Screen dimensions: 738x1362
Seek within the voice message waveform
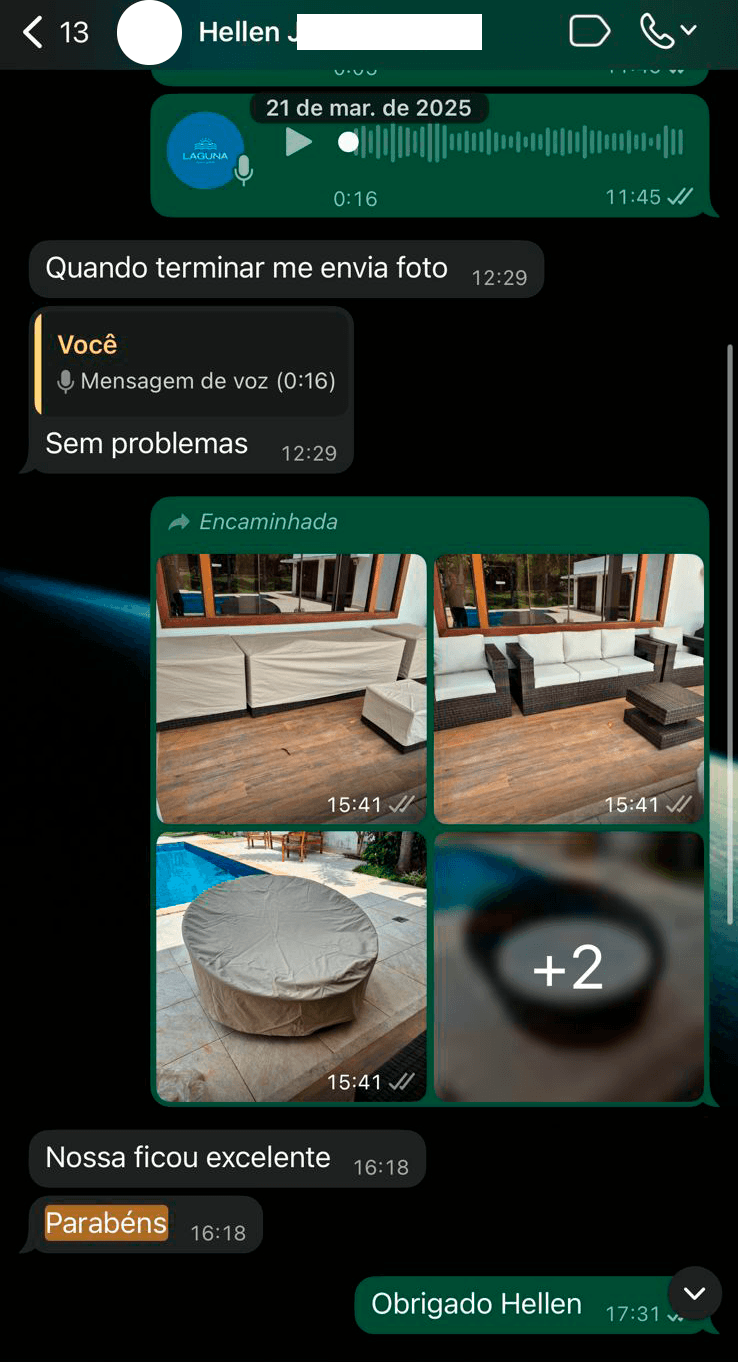[520, 142]
